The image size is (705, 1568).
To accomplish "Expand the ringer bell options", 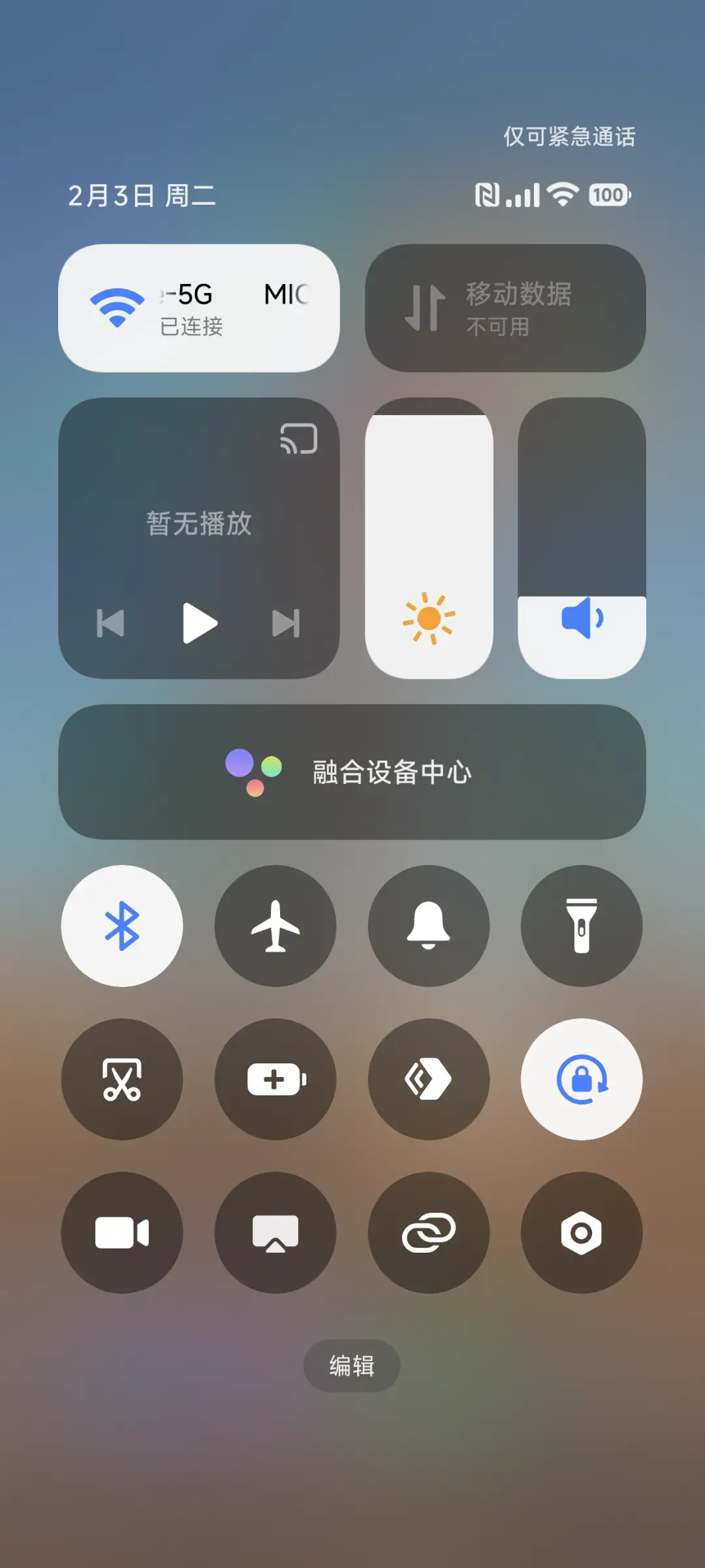I will click(428, 927).
